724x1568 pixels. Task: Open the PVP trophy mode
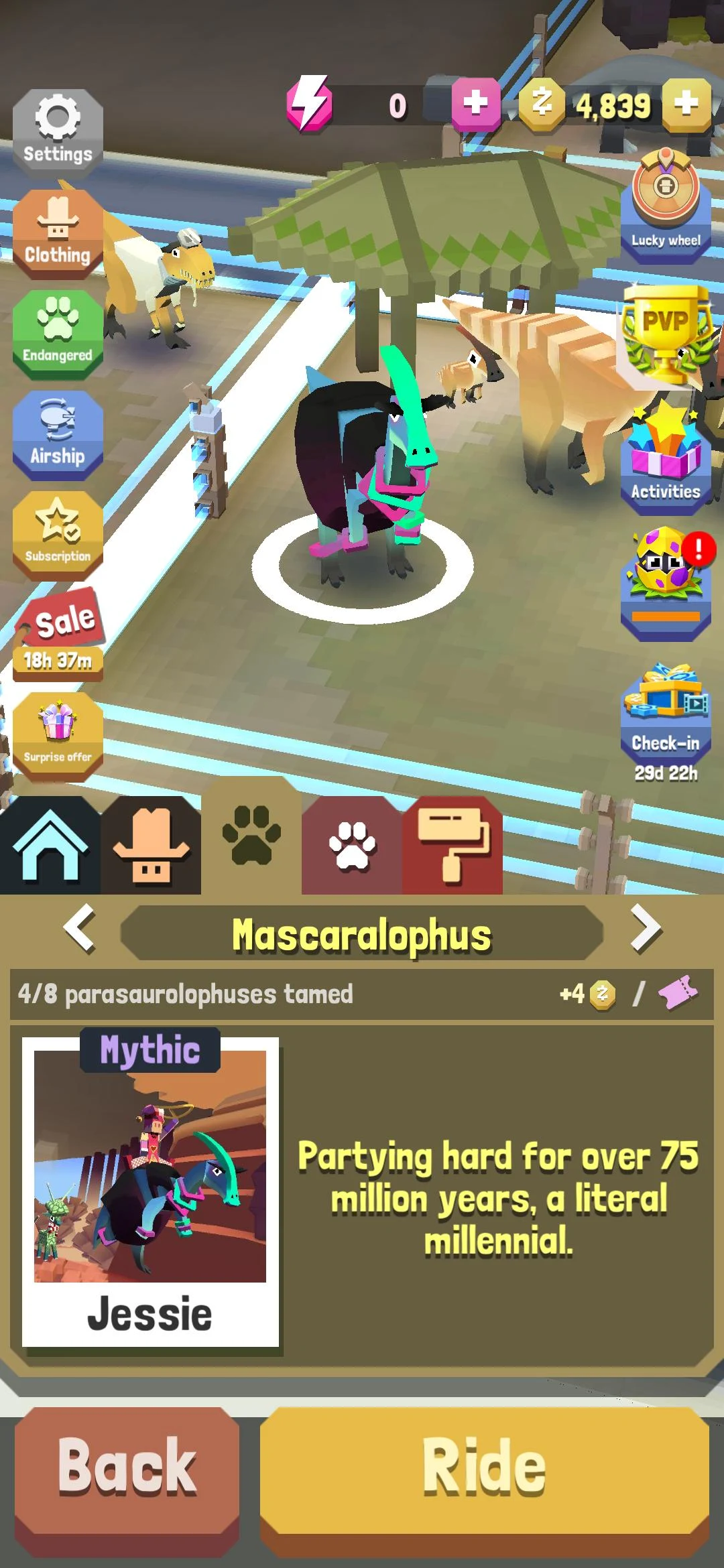click(665, 328)
